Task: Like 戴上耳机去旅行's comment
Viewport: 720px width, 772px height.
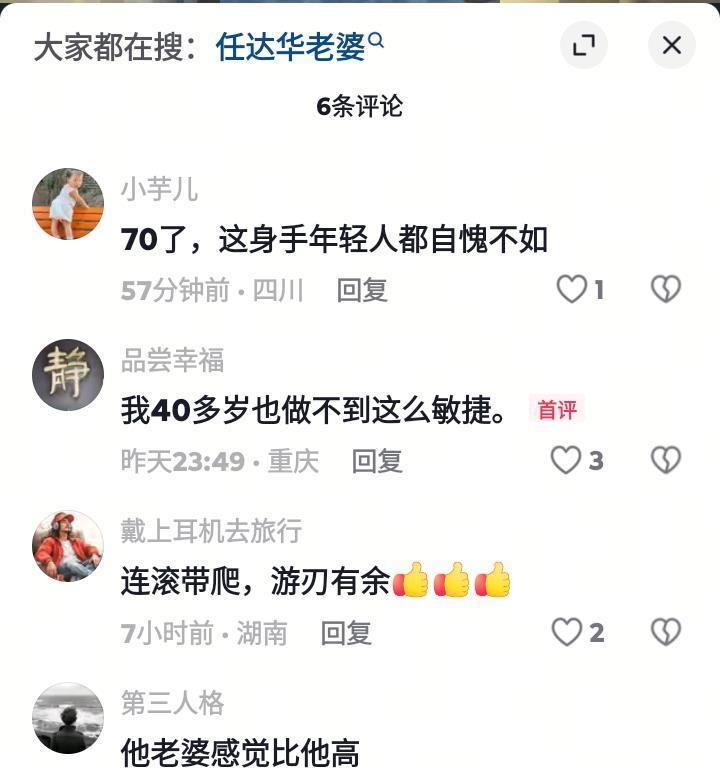Action: click(x=567, y=633)
